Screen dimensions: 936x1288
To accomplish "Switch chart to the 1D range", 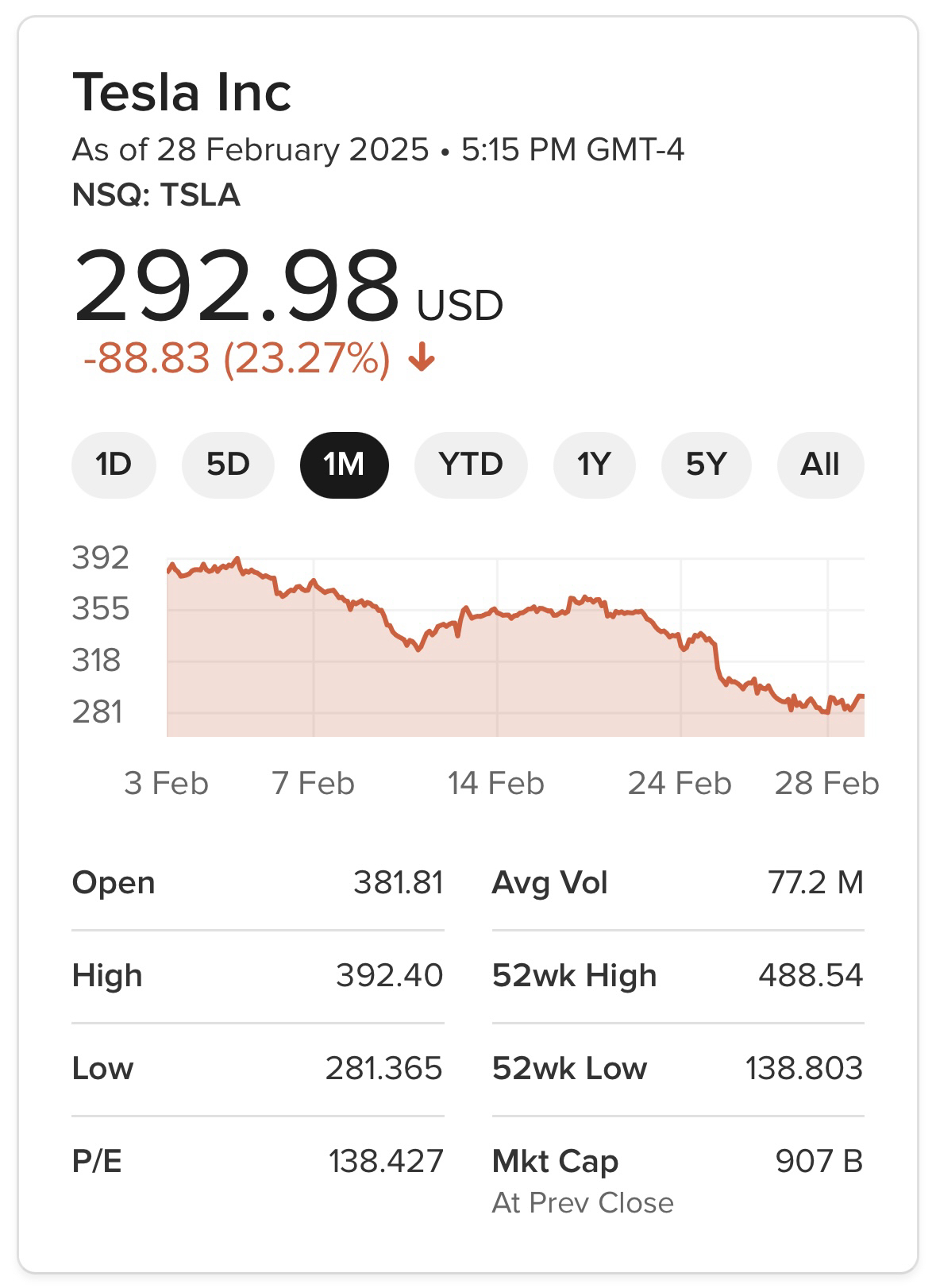I will pyautogui.click(x=114, y=465).
